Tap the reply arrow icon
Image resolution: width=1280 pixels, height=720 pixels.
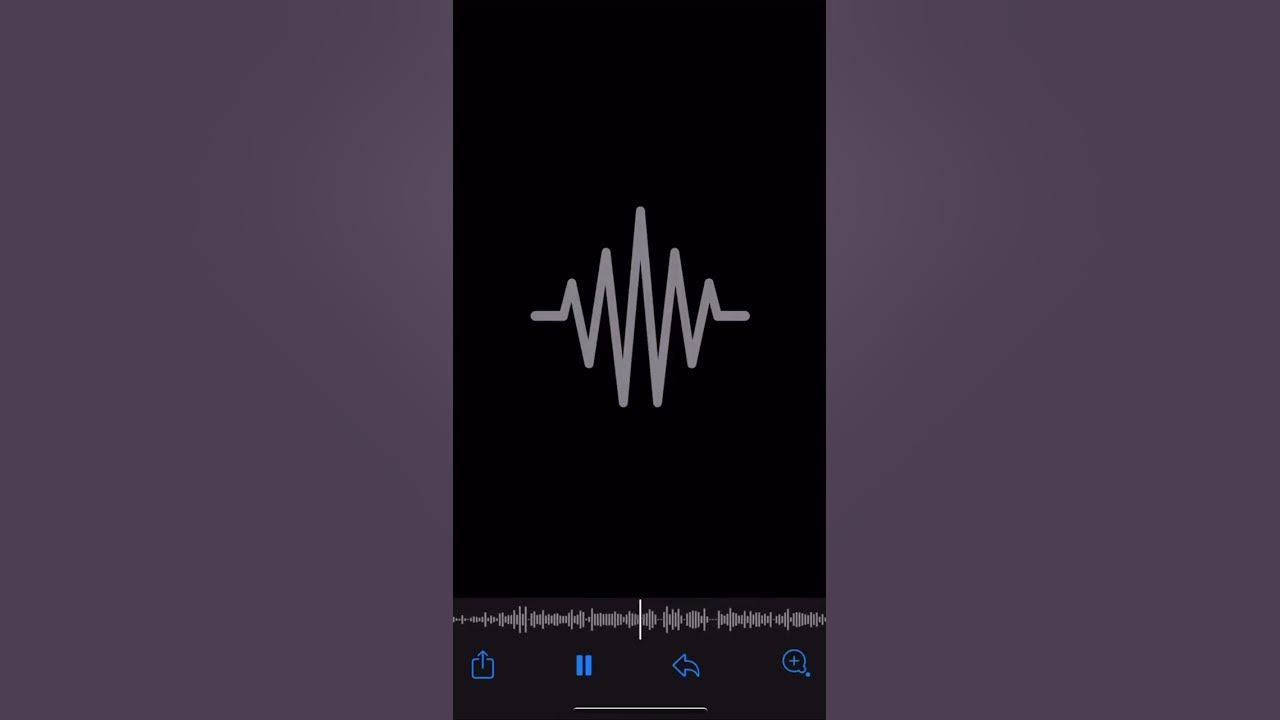(x=686, y=666)
